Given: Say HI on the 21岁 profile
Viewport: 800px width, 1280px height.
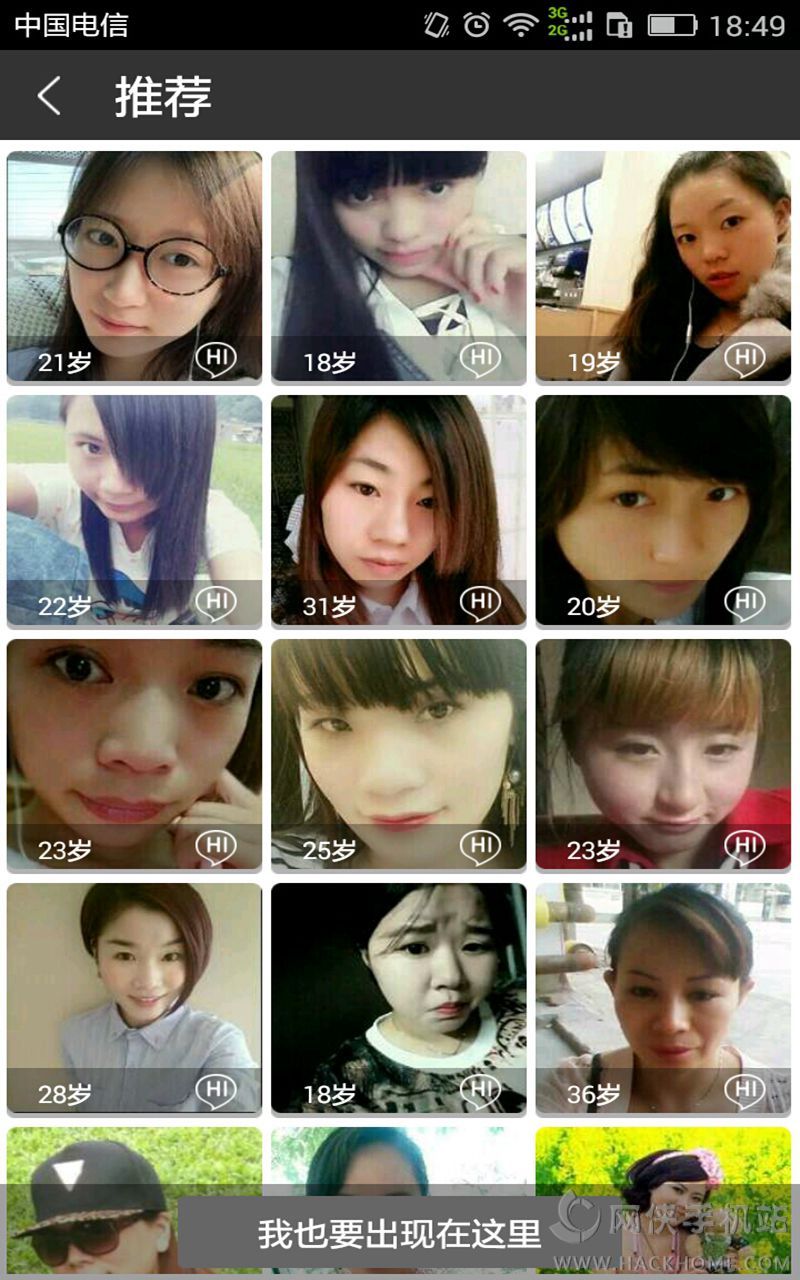Looking at the screenshot, I should point(215,359).
